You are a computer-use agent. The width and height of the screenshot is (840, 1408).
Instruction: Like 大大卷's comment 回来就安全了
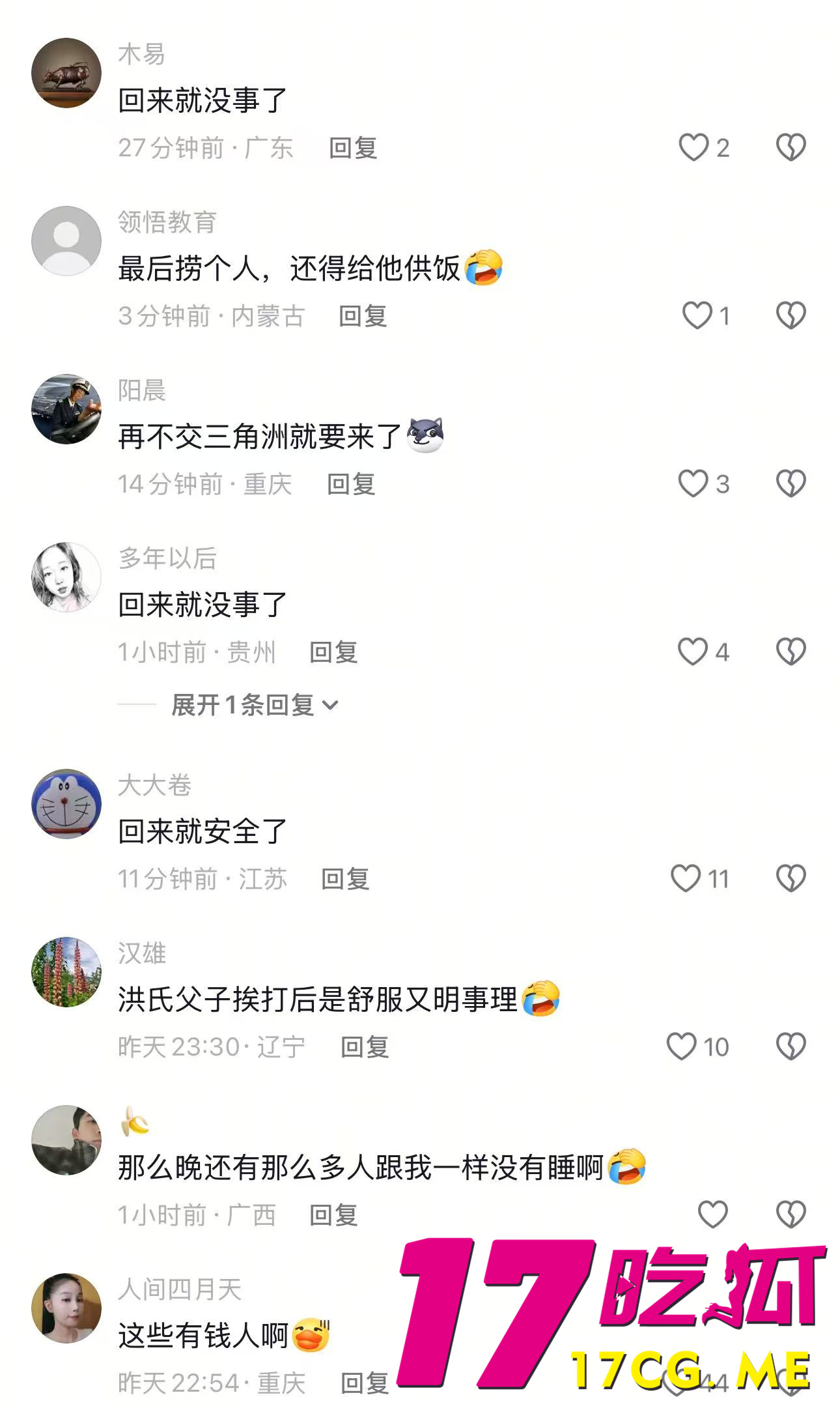[686, 878]
